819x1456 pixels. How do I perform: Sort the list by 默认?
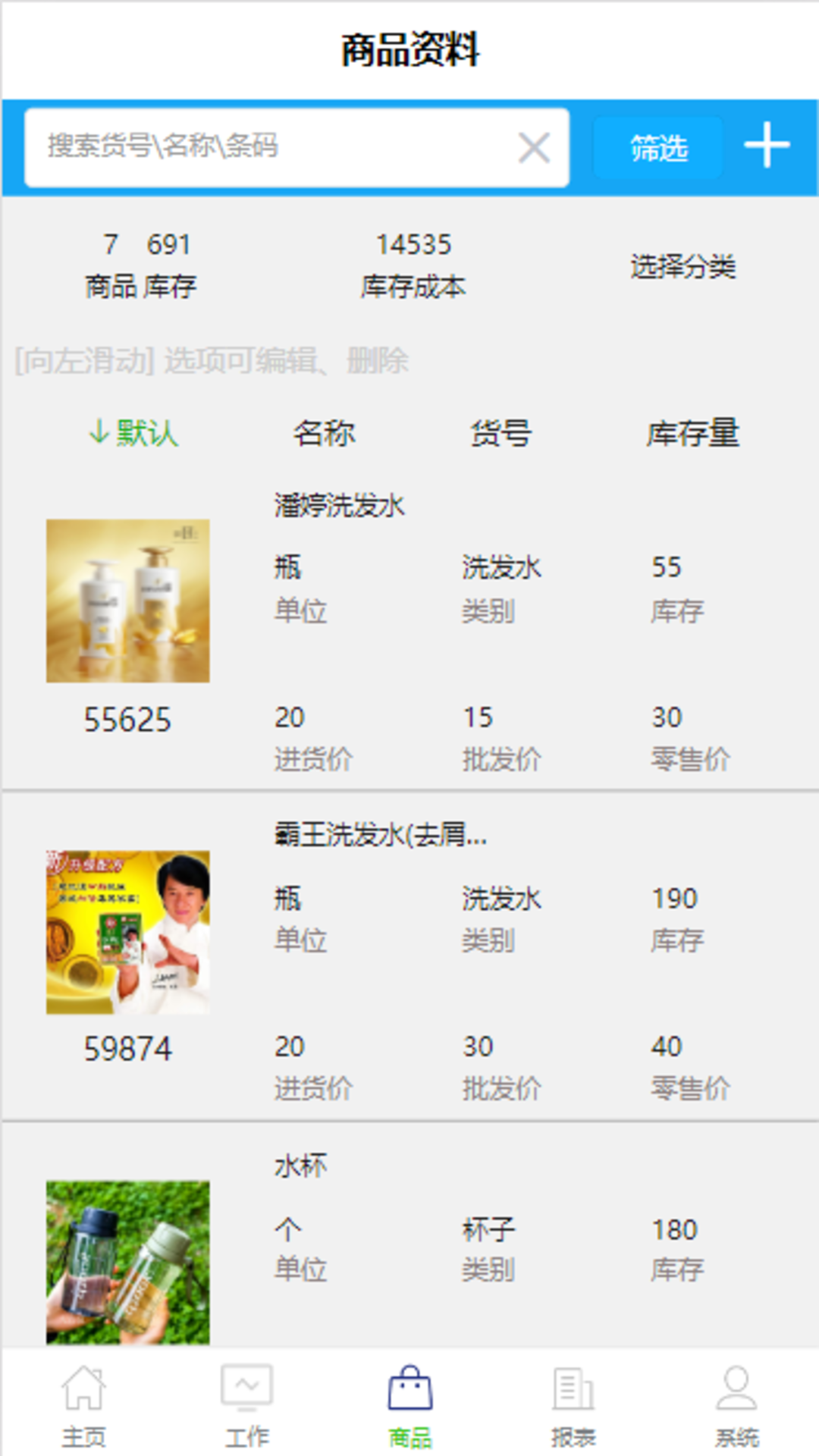pos(133,433)
